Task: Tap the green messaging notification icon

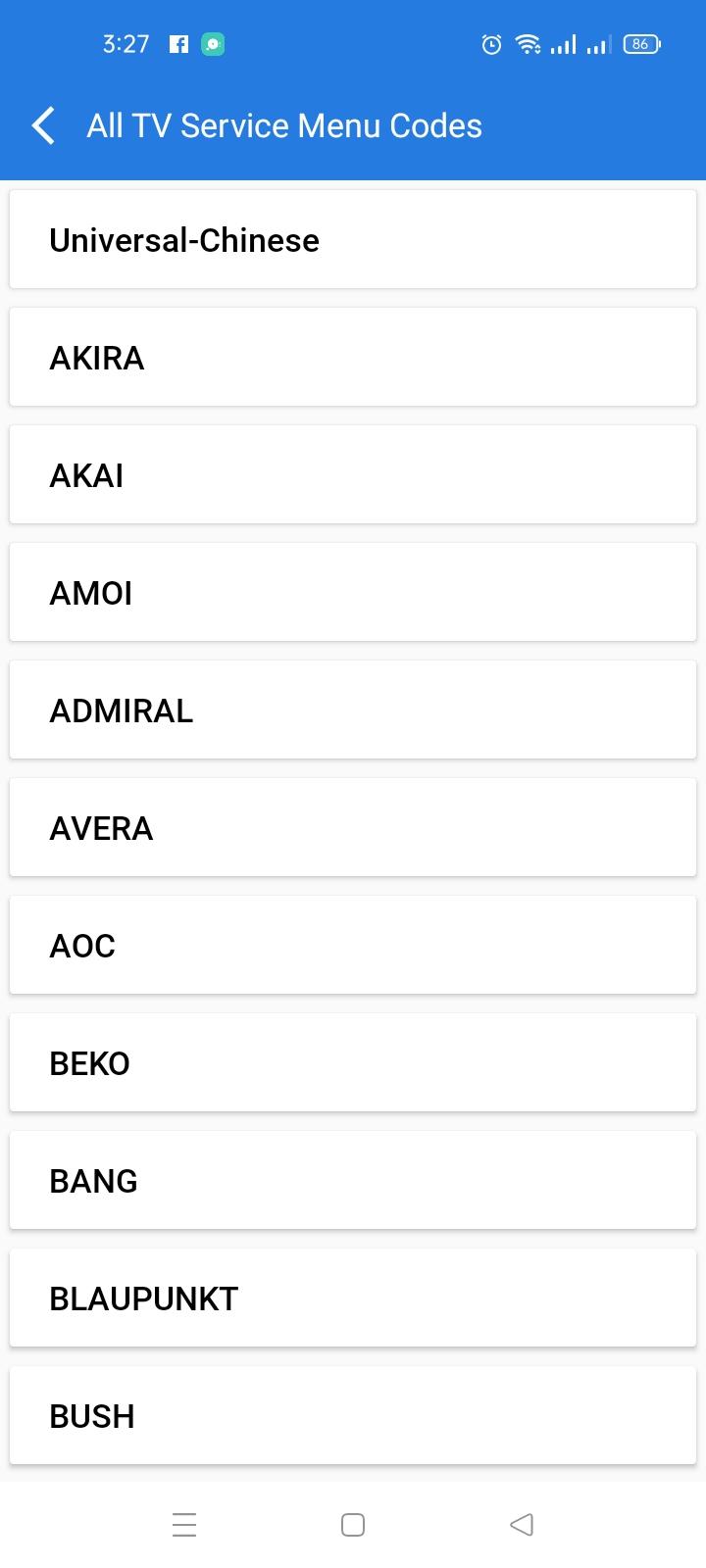Action: tap(213, 44)
